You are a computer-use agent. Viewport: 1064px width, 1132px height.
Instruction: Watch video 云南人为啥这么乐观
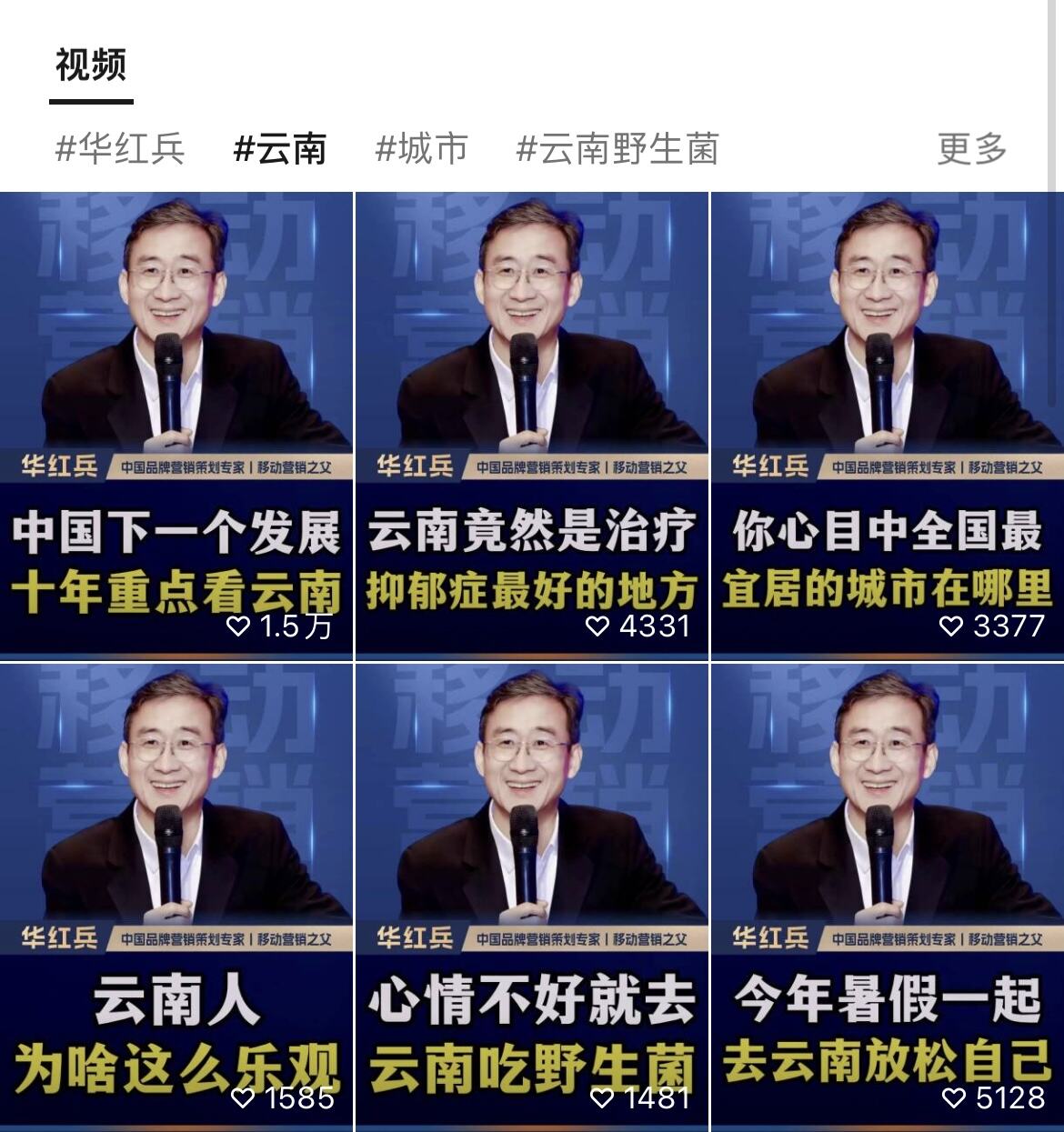176,895
